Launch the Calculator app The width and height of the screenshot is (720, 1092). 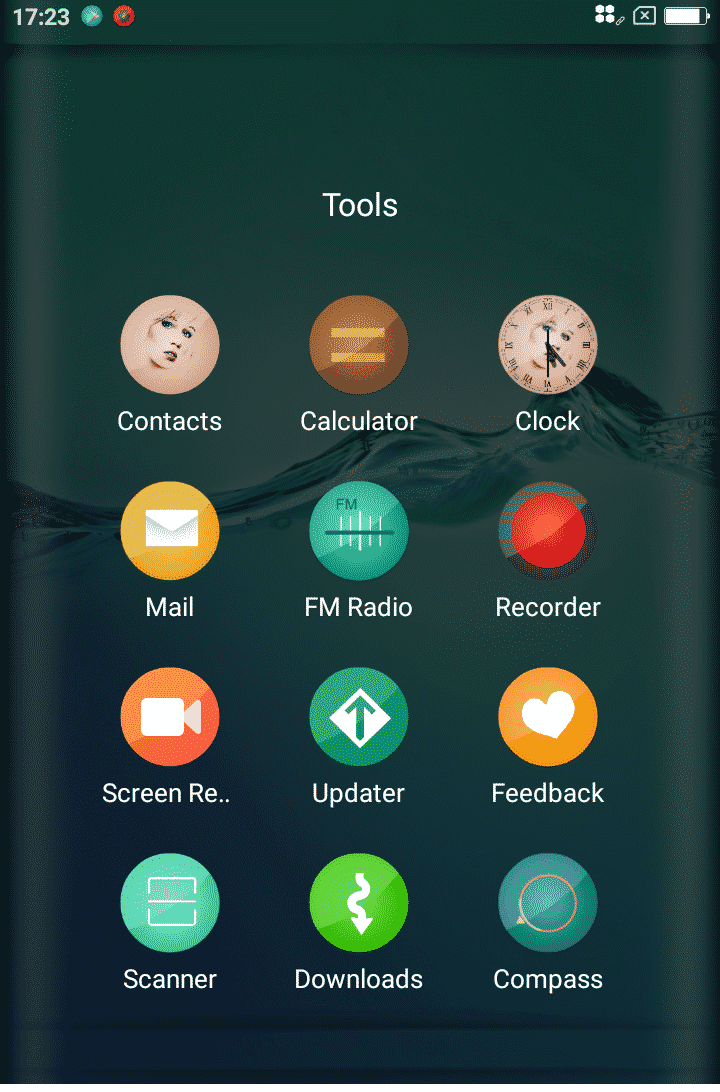tap(358, 345)
